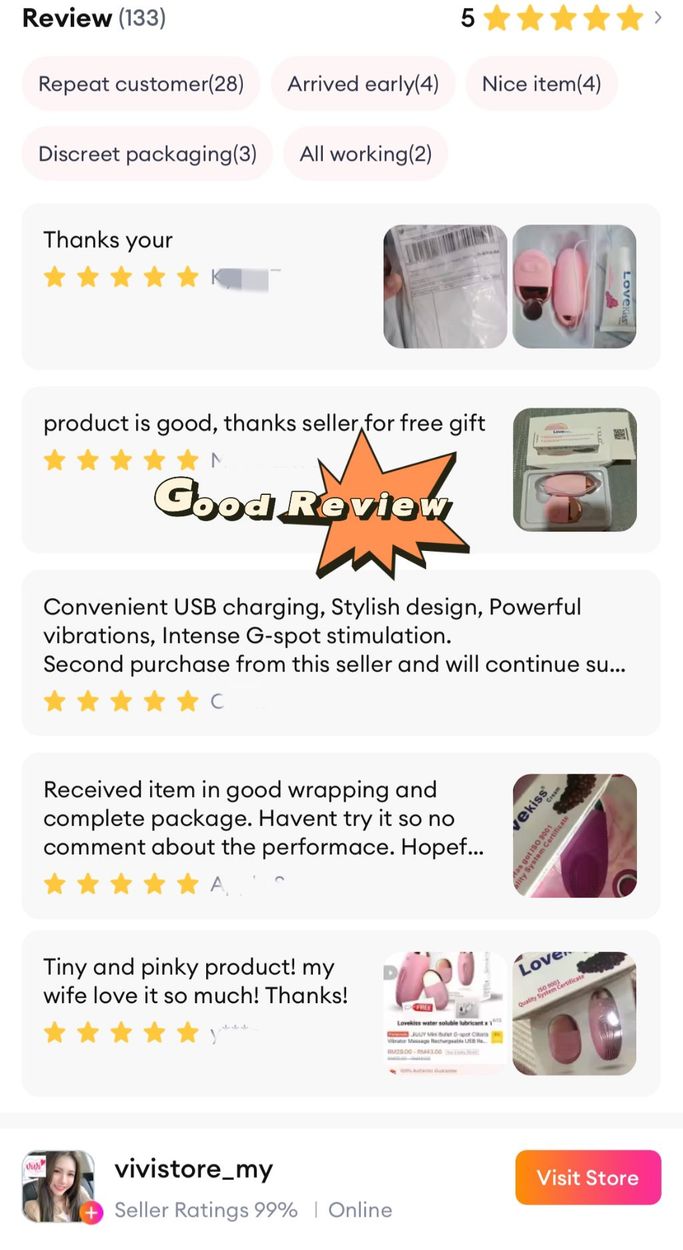View photo in 'Received item' review
This screenshot has width=683, height=1250.
[574, 835]
